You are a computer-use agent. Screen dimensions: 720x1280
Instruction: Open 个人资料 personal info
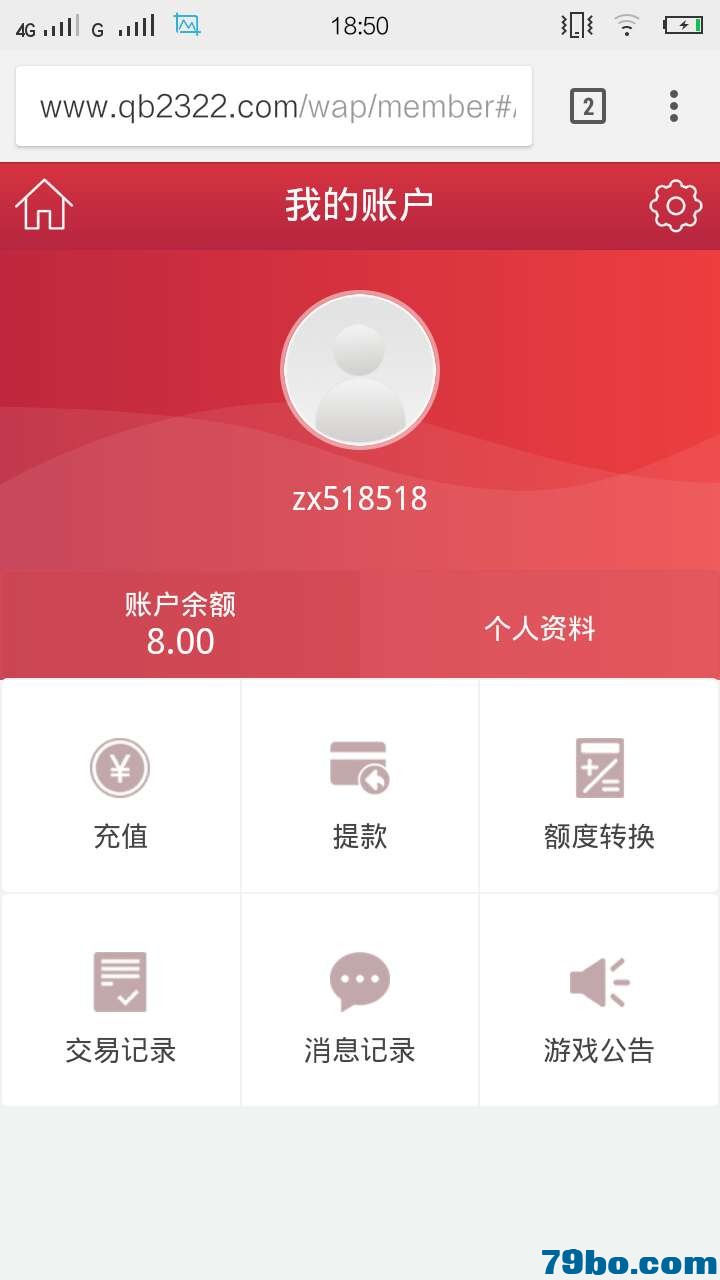[540, 628]
